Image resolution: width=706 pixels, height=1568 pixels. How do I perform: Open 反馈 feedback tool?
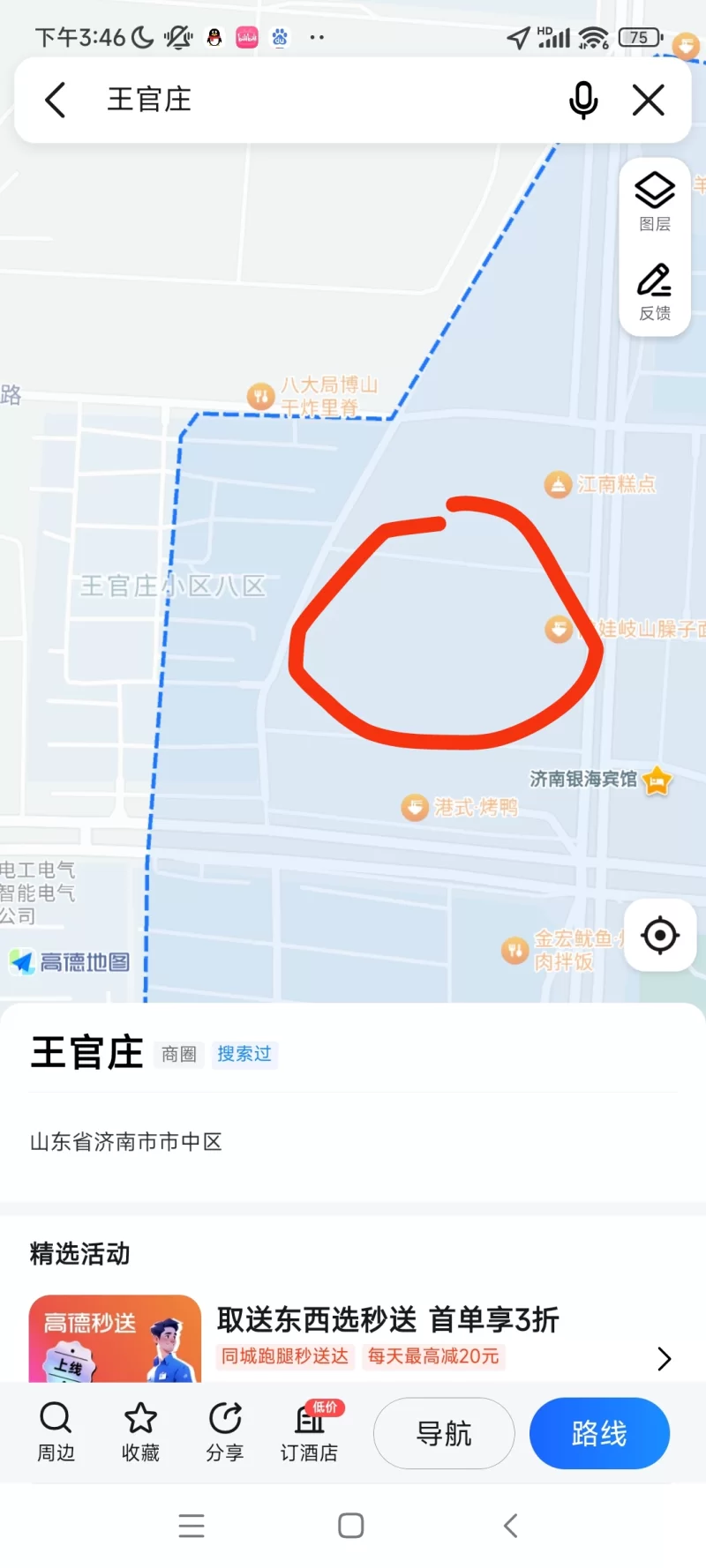(655, 291)
